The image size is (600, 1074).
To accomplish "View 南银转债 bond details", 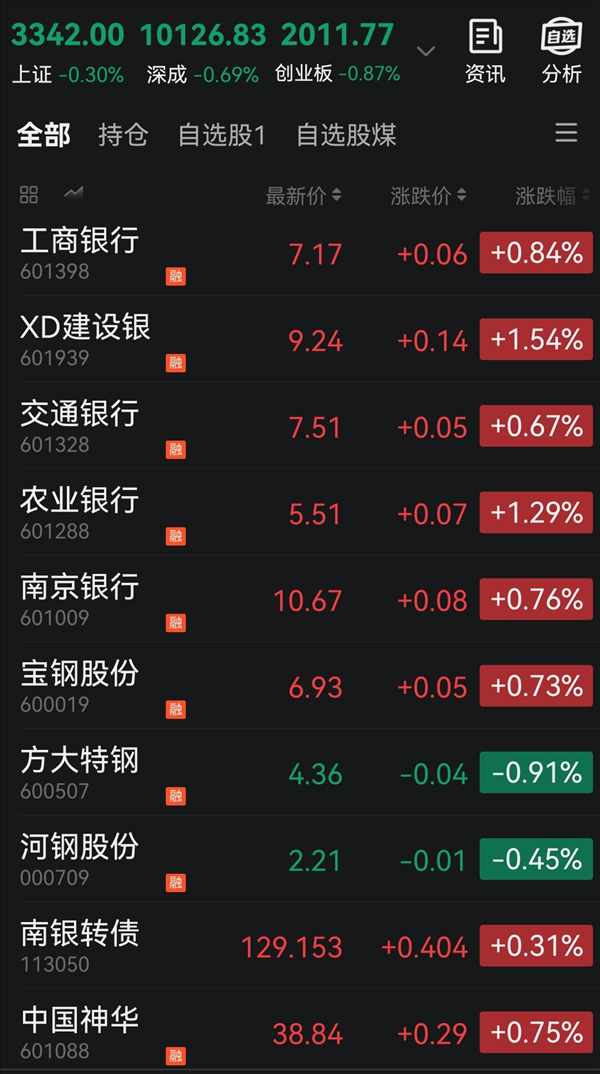I will click(300, 946).
